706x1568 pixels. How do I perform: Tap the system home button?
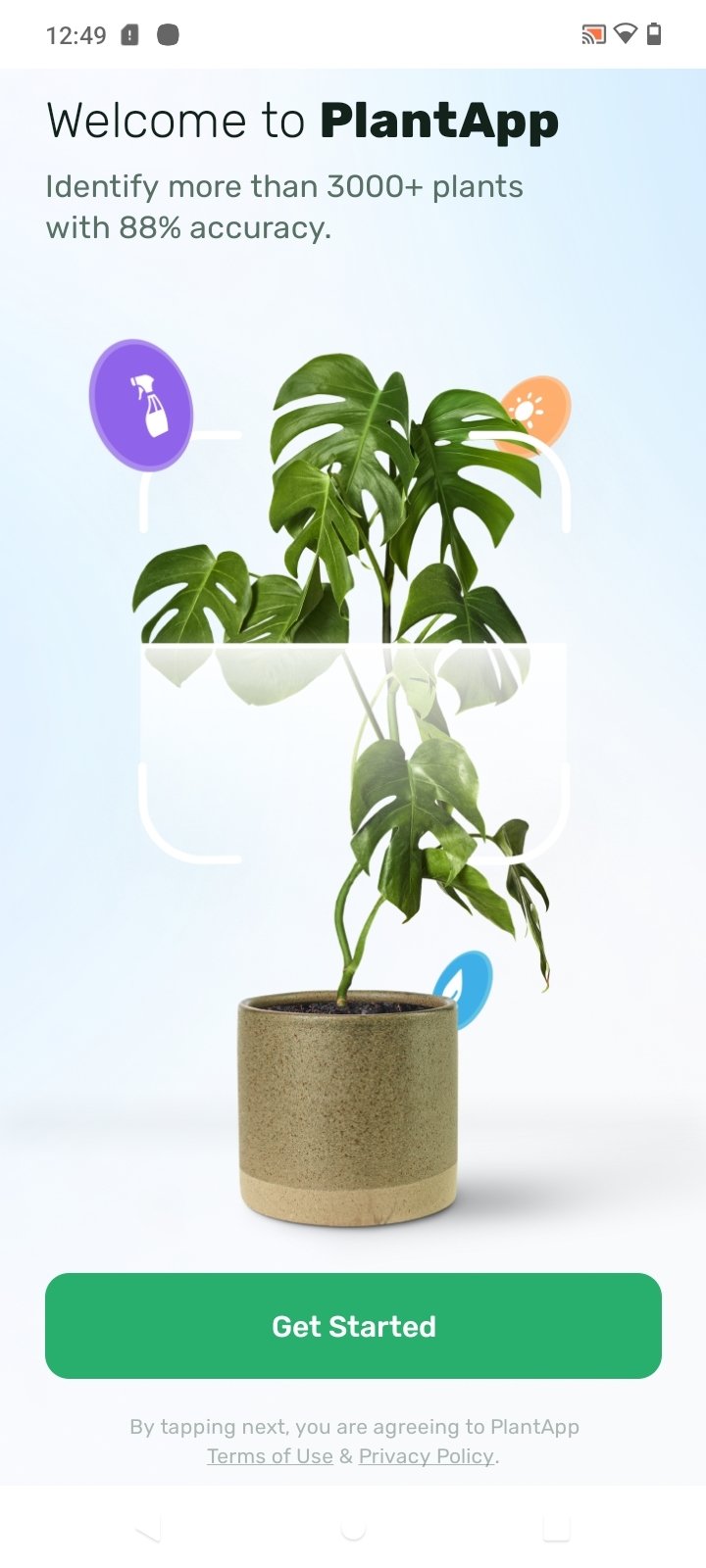353,1529
